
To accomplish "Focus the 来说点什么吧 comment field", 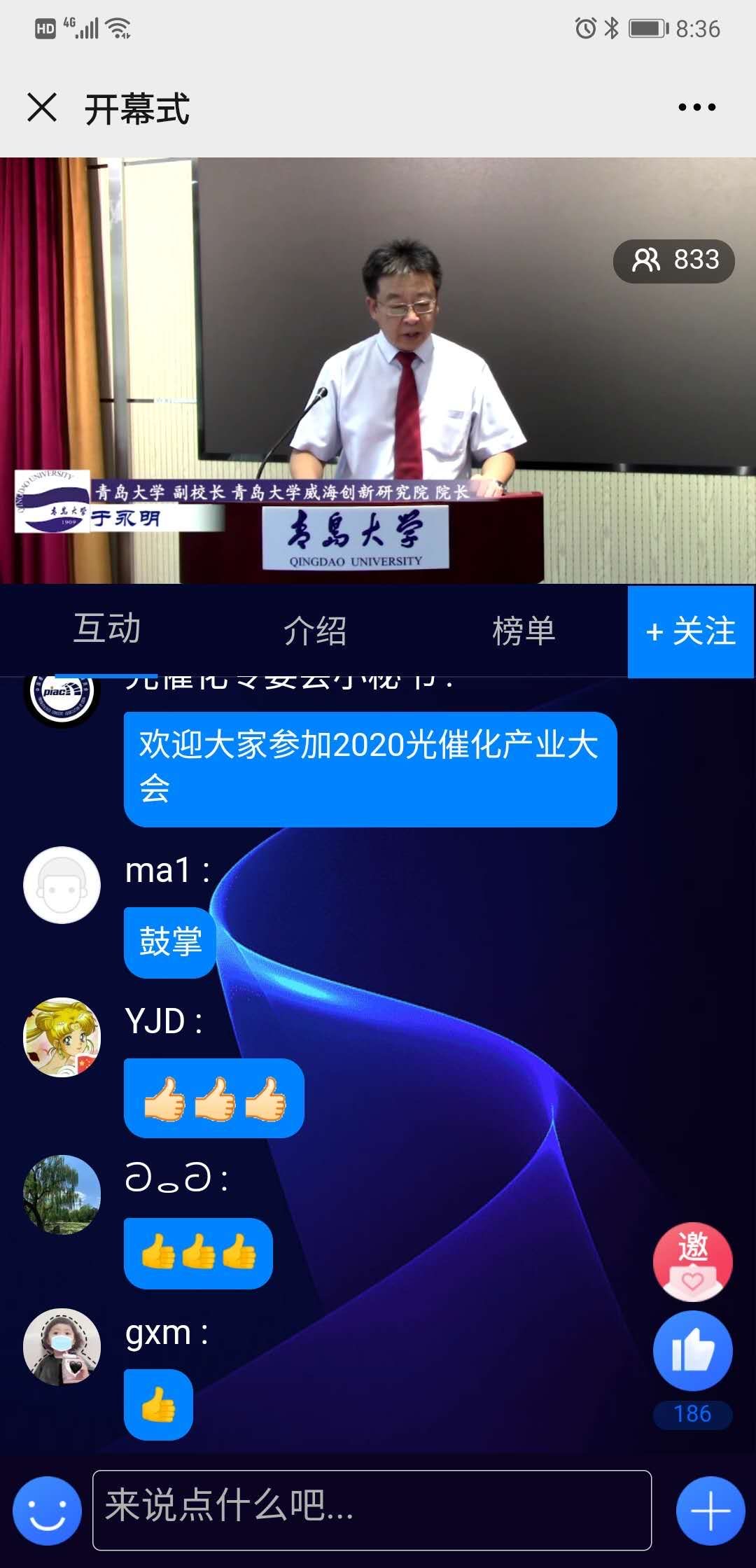I will (371, 1510).
